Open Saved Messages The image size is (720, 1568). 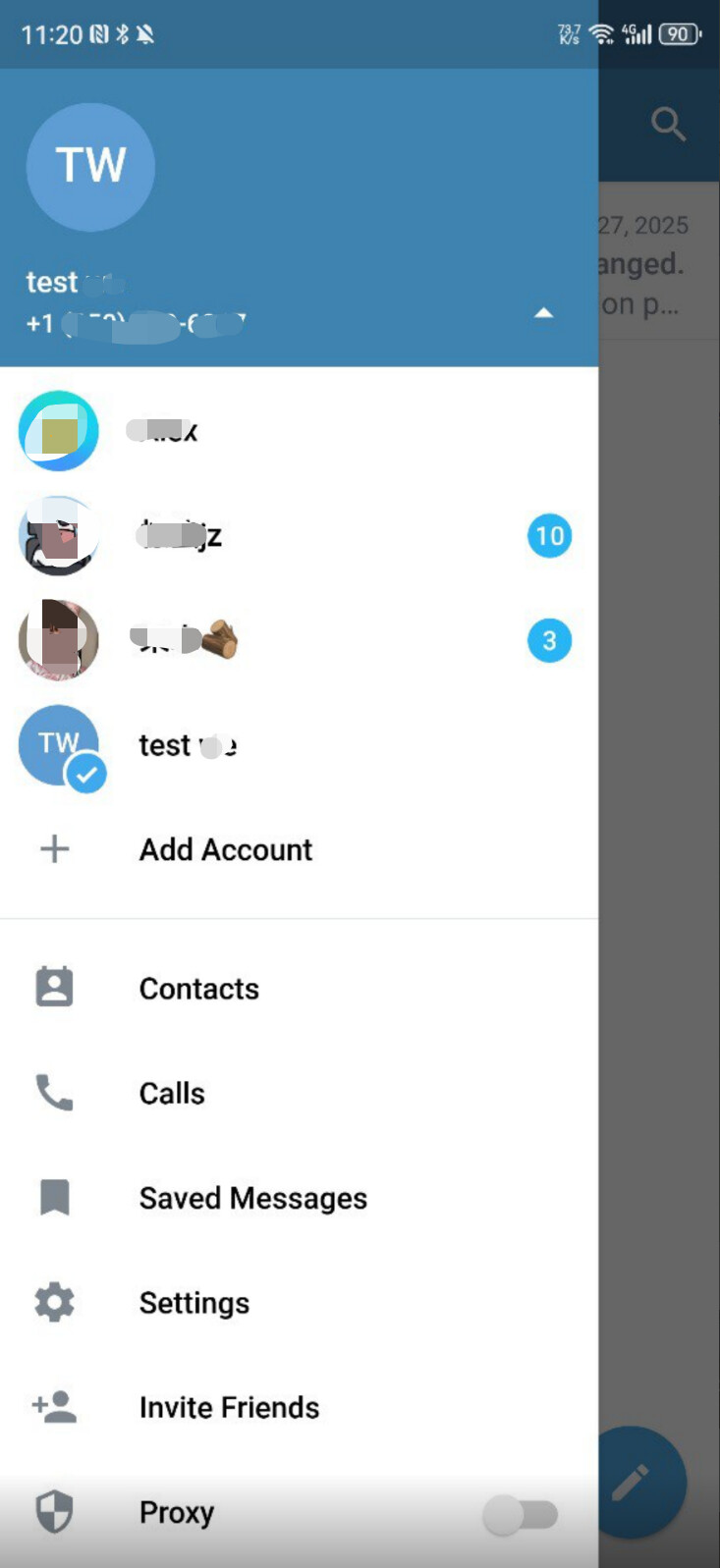pos(299,1198)
